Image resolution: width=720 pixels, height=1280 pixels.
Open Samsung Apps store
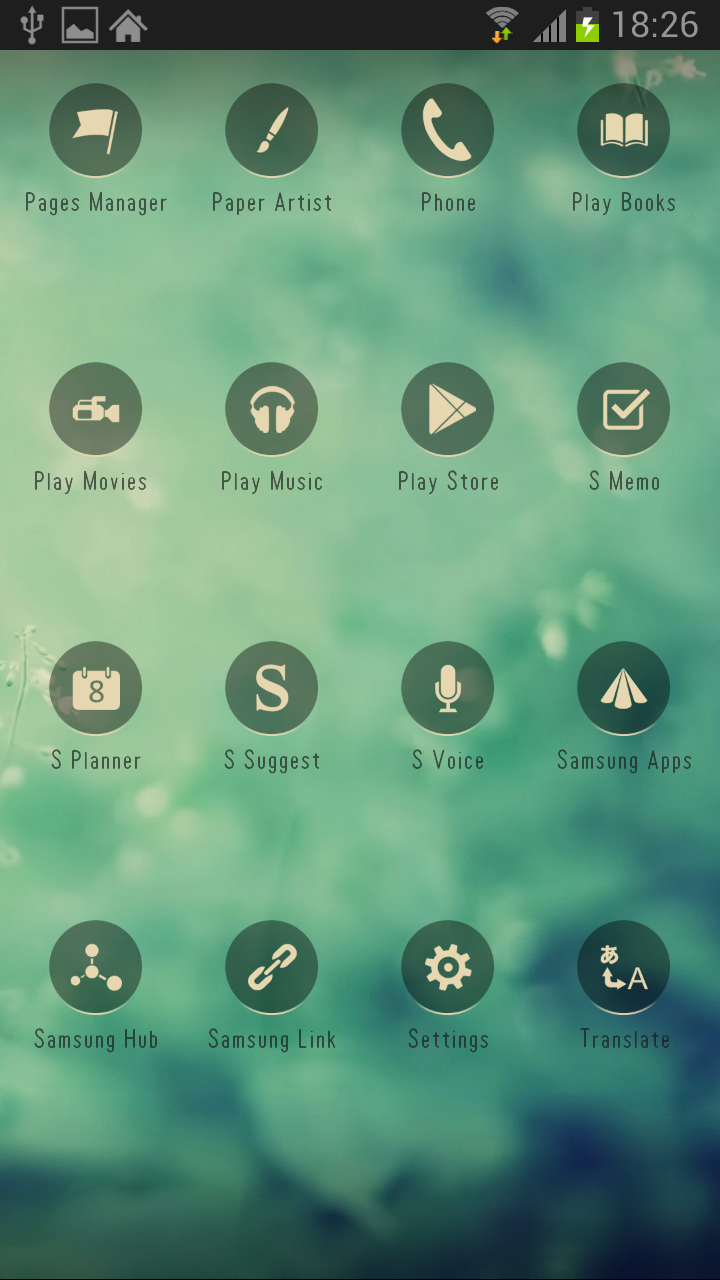pos(623,687)
